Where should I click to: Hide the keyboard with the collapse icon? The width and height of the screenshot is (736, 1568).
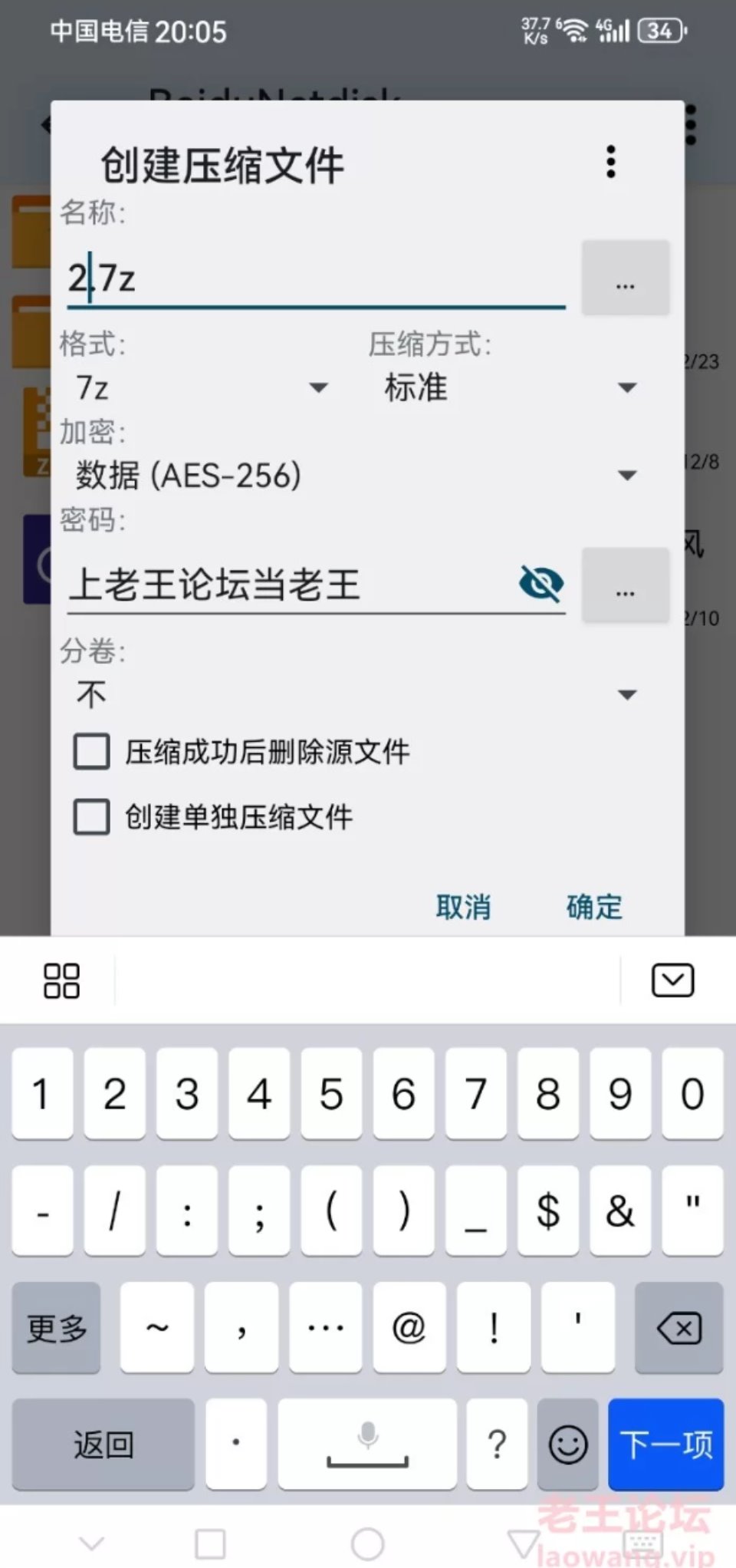tap(672, 980)
